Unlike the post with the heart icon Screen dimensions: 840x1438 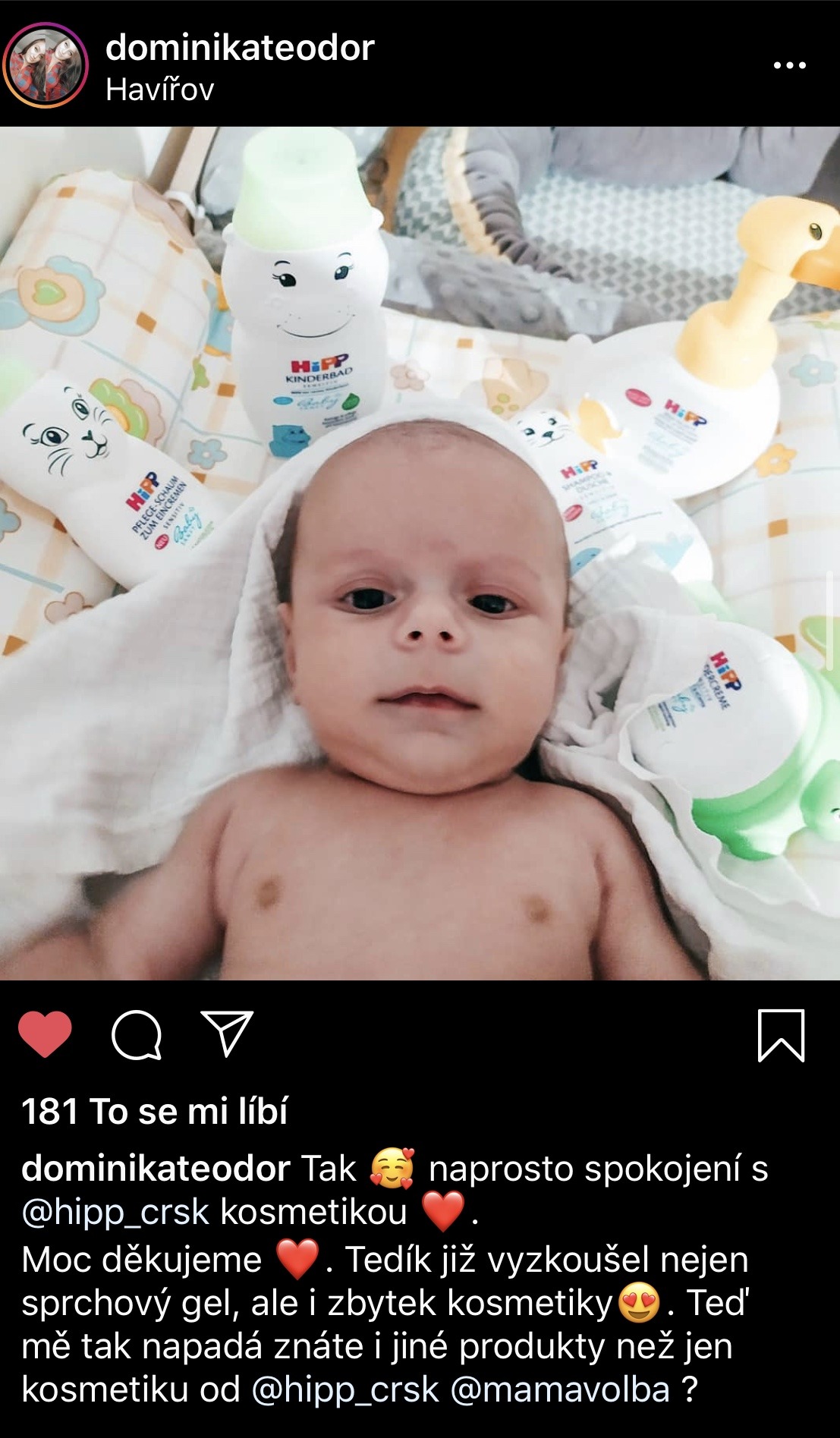pos(45,1034)
